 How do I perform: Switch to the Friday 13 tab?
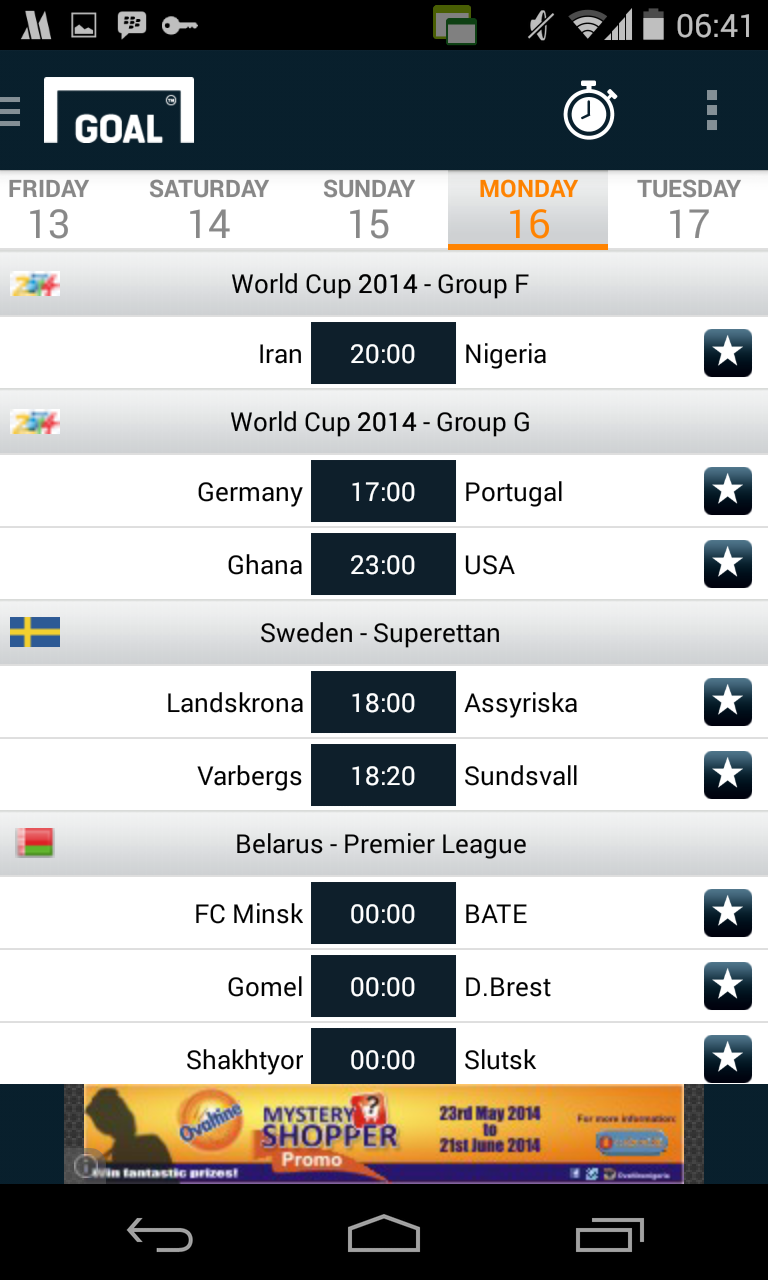point(49,210)
